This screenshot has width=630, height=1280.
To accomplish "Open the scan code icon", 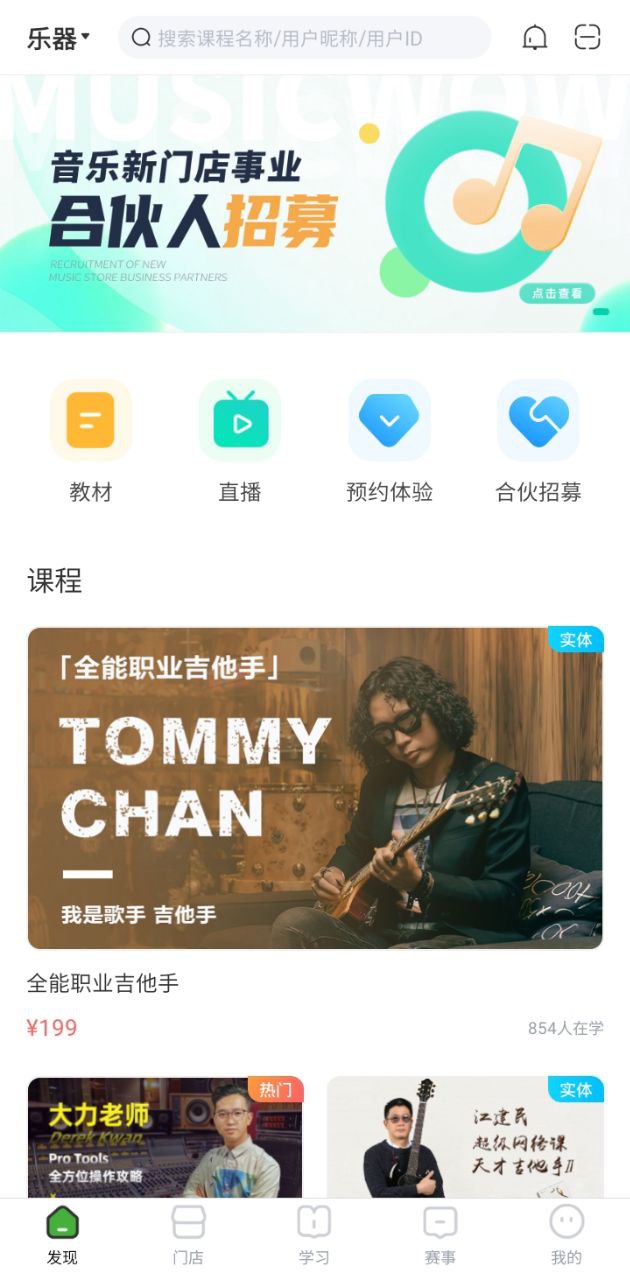I will point(588,38).
